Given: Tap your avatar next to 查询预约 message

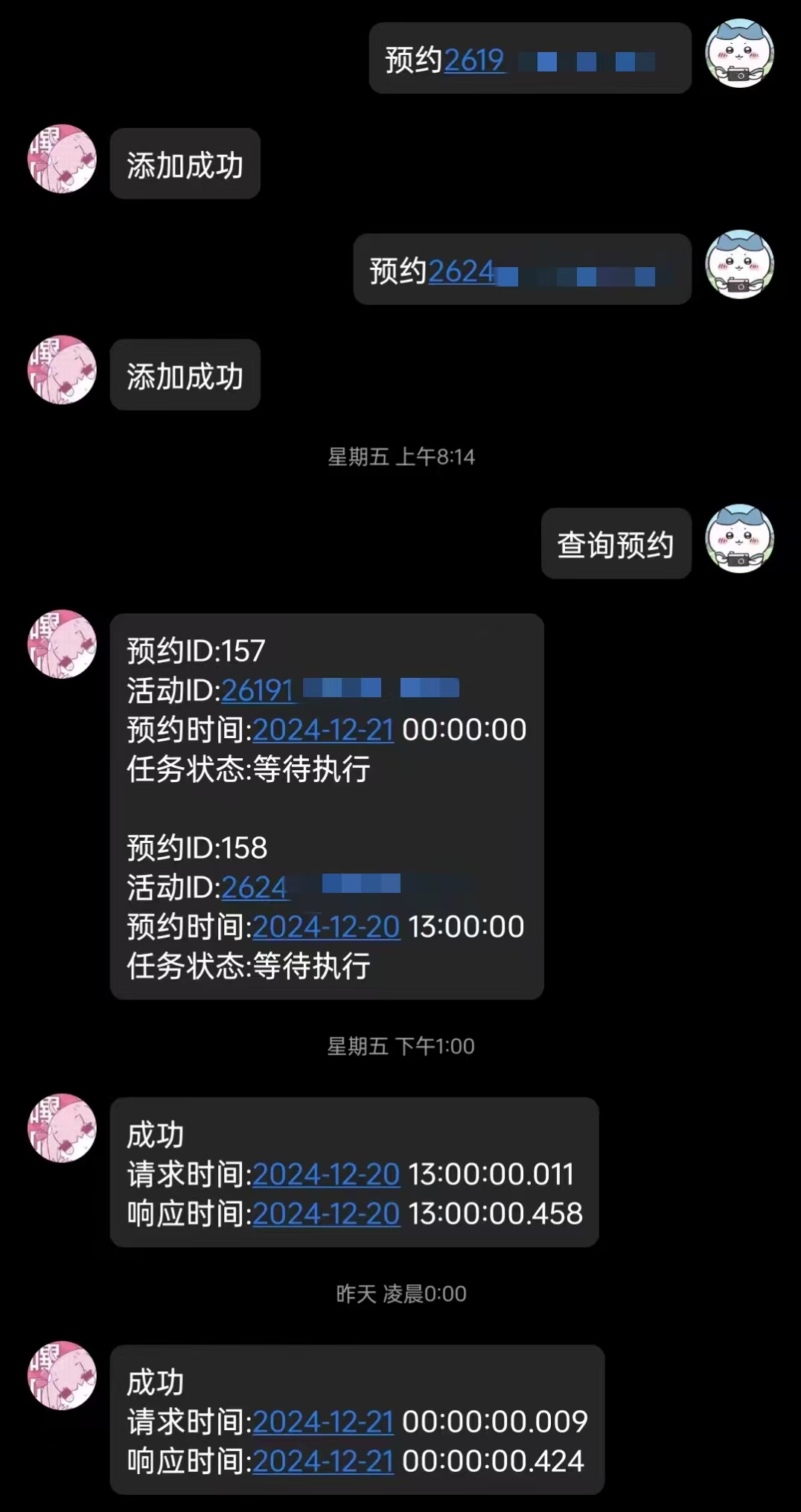Looking at the screenshot, I should (x=739, y=544).
